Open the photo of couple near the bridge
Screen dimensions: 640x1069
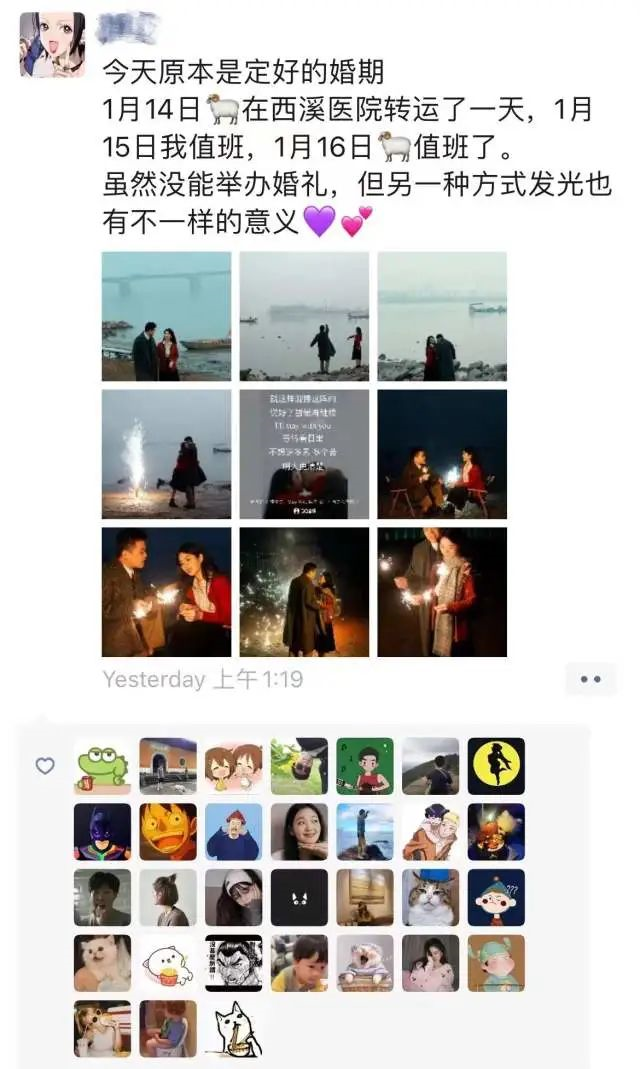[x=166, y=316]
